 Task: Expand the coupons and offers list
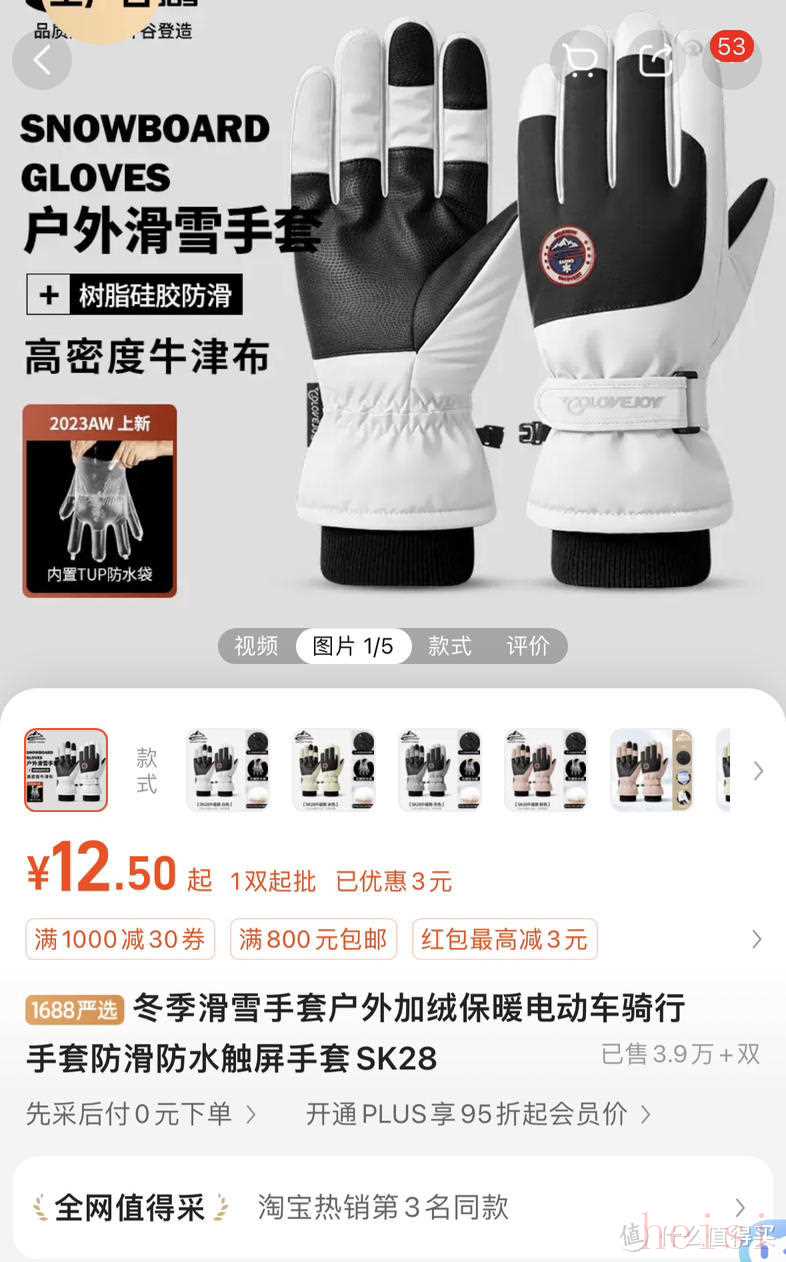click(x=757, y=939)
